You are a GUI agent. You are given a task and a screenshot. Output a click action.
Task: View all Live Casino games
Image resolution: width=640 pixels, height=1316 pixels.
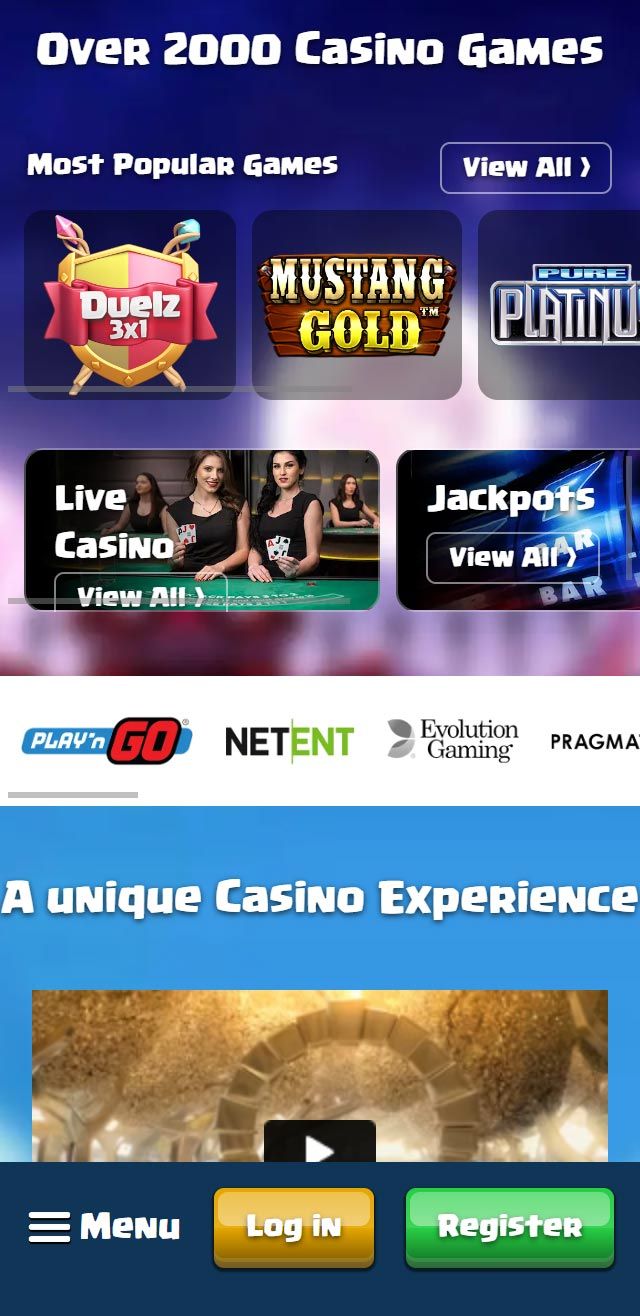click(140, 595)
